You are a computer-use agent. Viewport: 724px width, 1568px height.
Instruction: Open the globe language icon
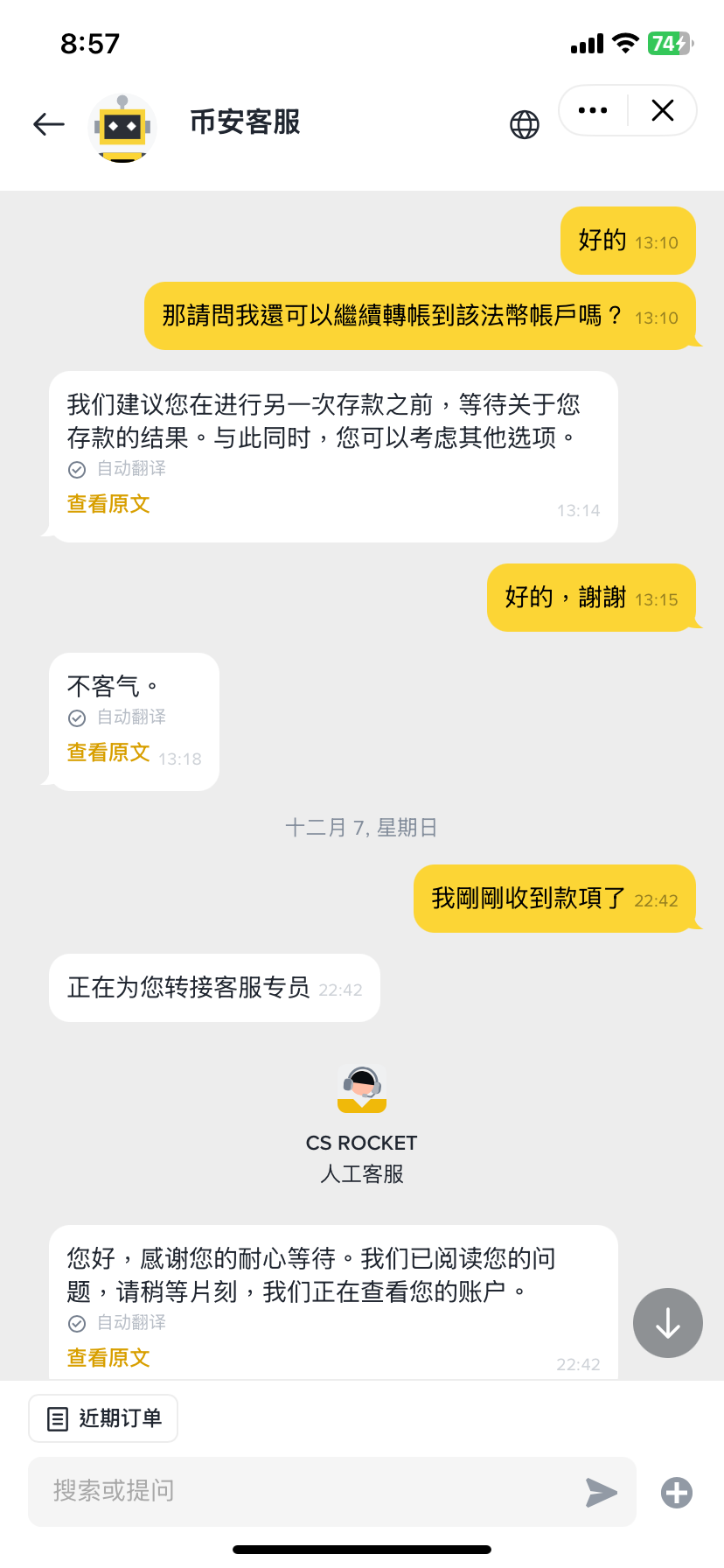[x=525, y=124]
